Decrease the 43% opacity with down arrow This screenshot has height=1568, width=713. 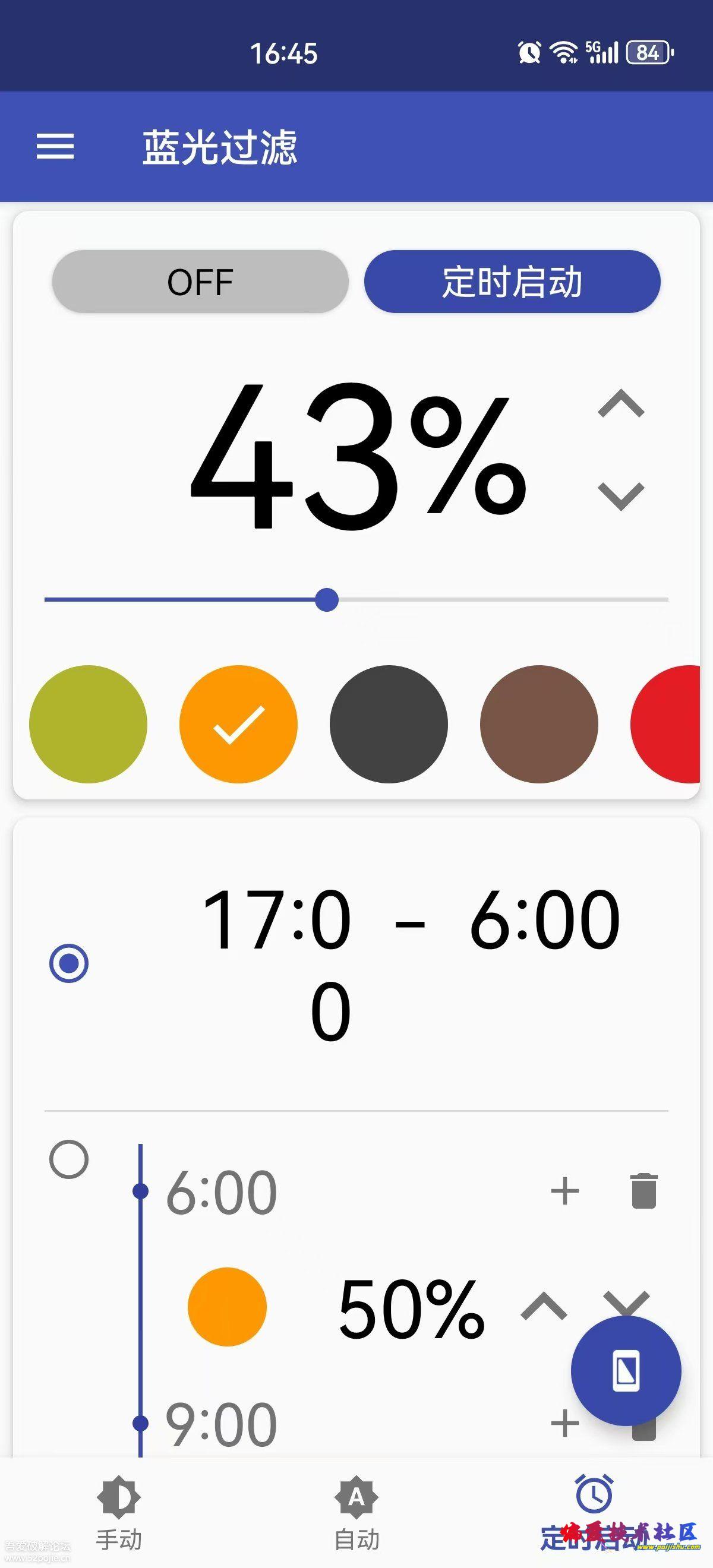[x=621, y=495]
